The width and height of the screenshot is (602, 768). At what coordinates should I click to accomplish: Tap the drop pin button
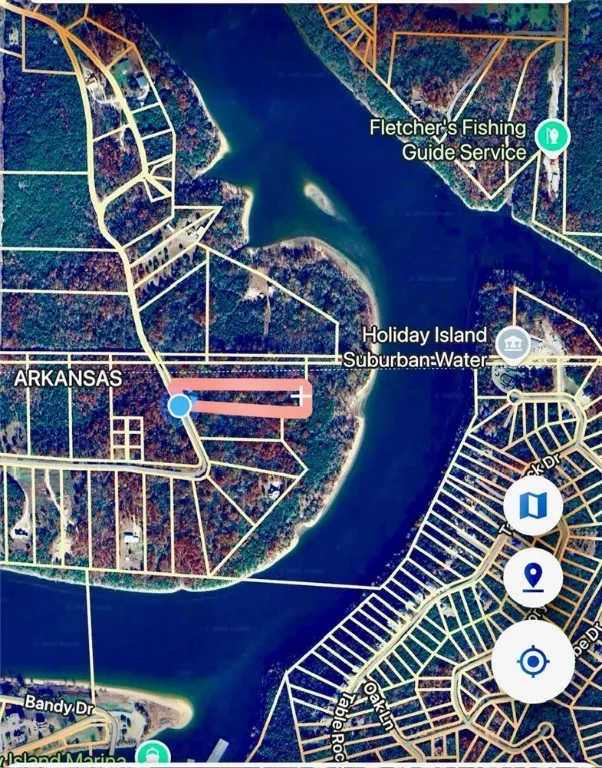(x=533, y=577)
